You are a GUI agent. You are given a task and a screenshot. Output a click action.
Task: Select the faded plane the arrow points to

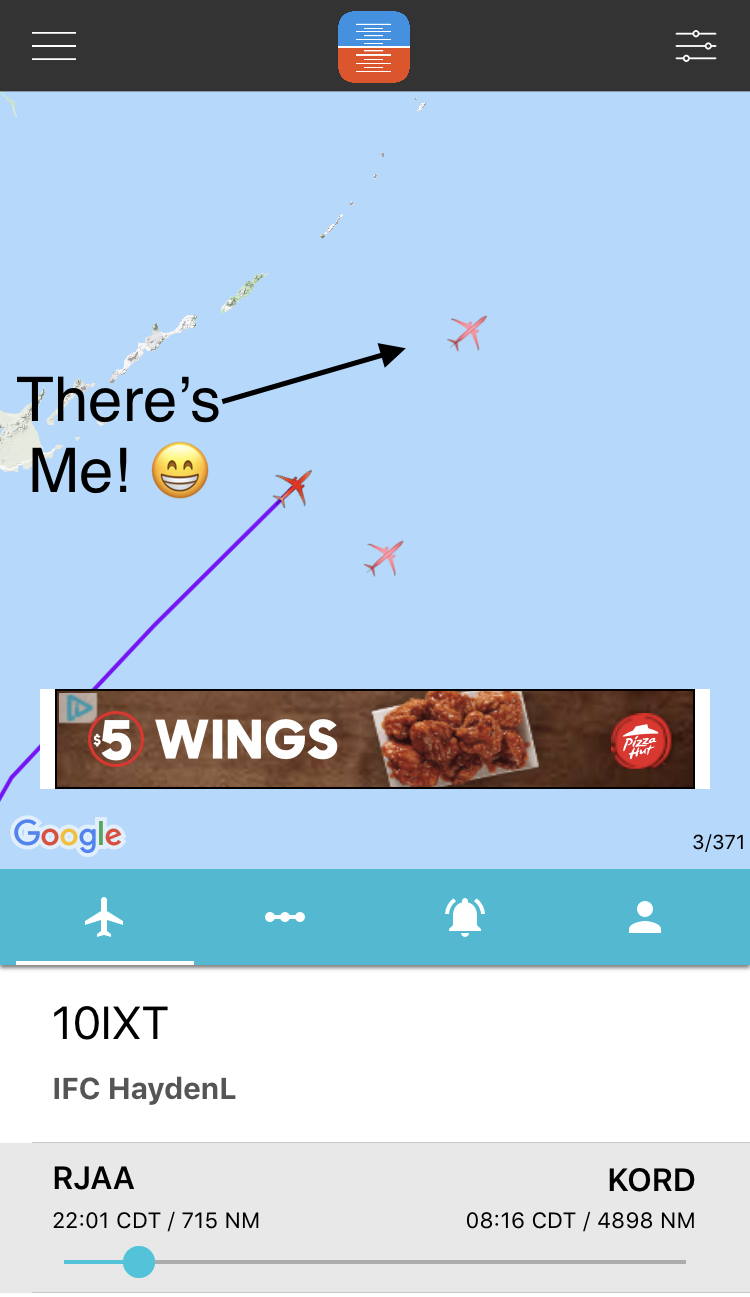[x=467, y=332]
